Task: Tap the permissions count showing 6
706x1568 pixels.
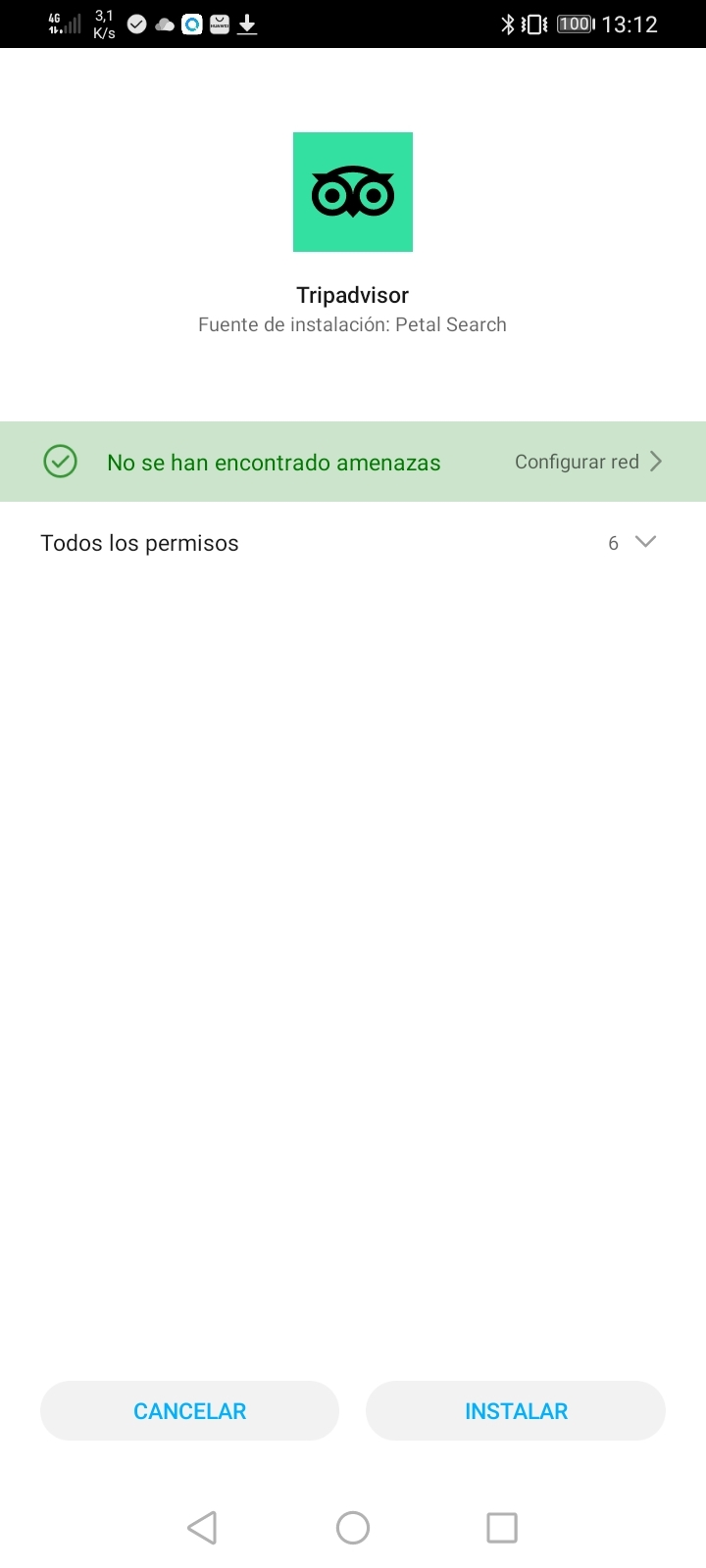Action: tap(613, 542)
